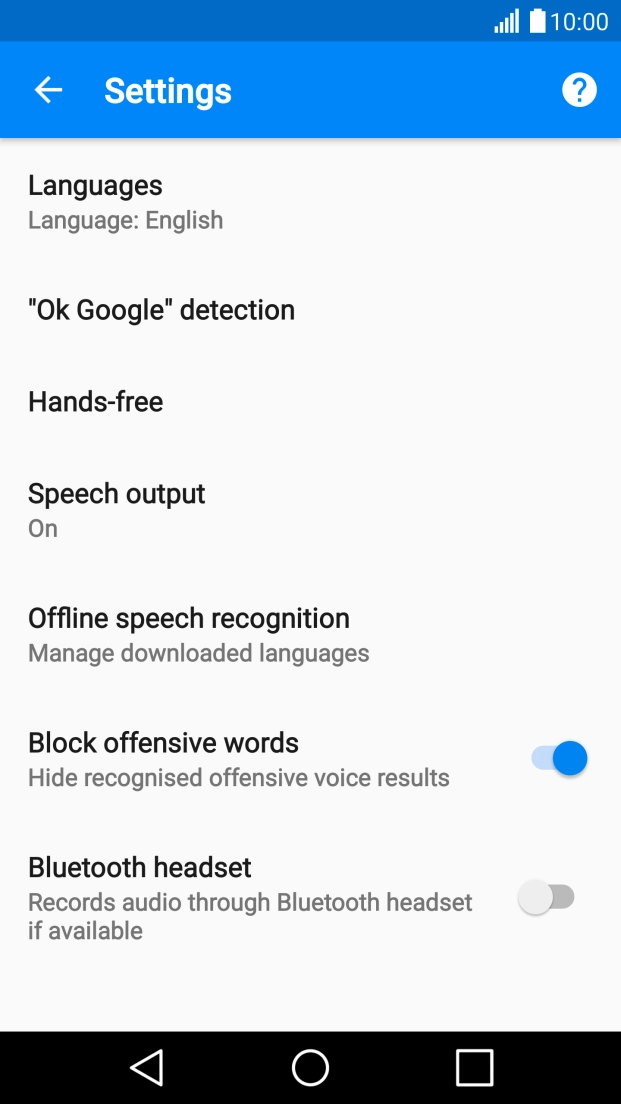Enable the Bluetooth headset switch
The image size is (621, 1104).
546,897
